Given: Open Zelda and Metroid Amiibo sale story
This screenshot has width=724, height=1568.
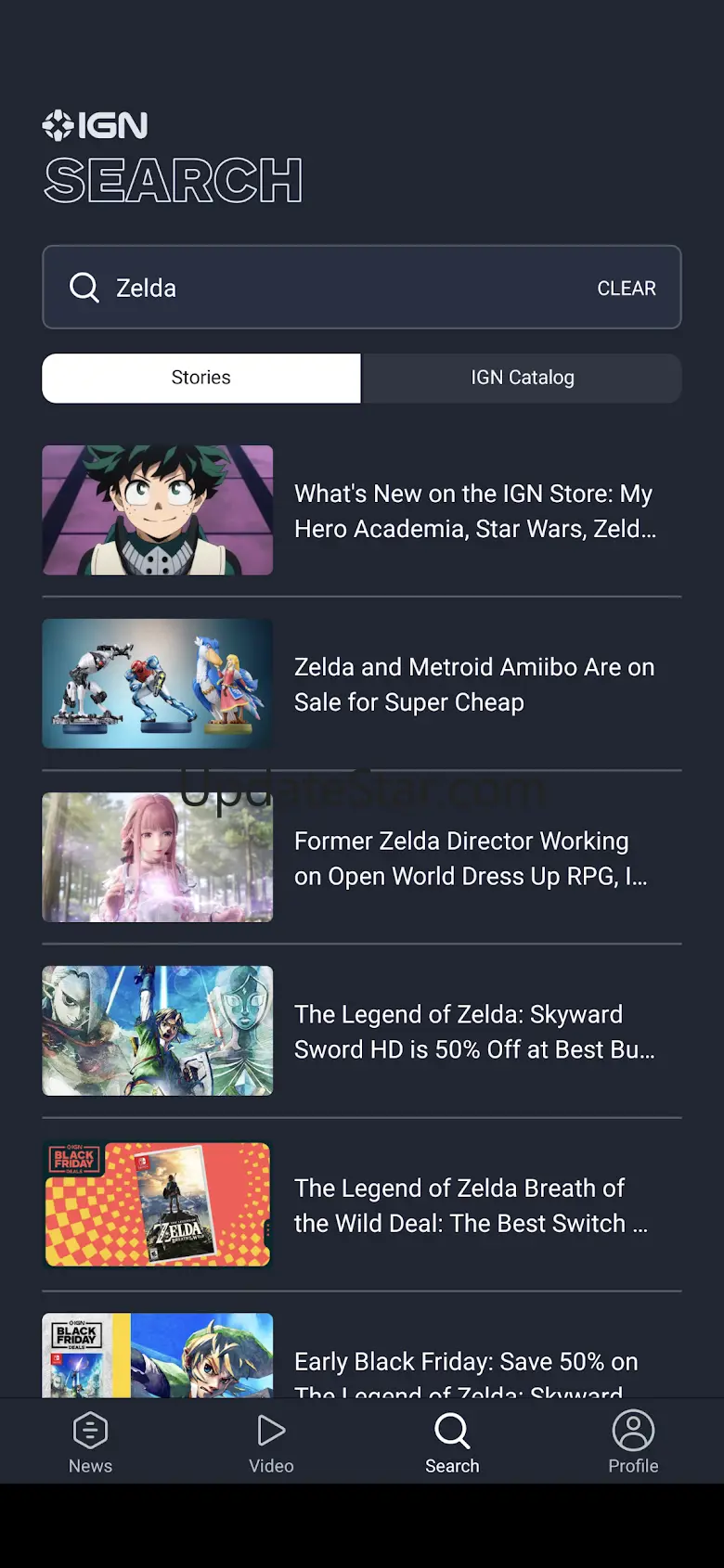Looking at the screenshot, I should pos(362,684).
